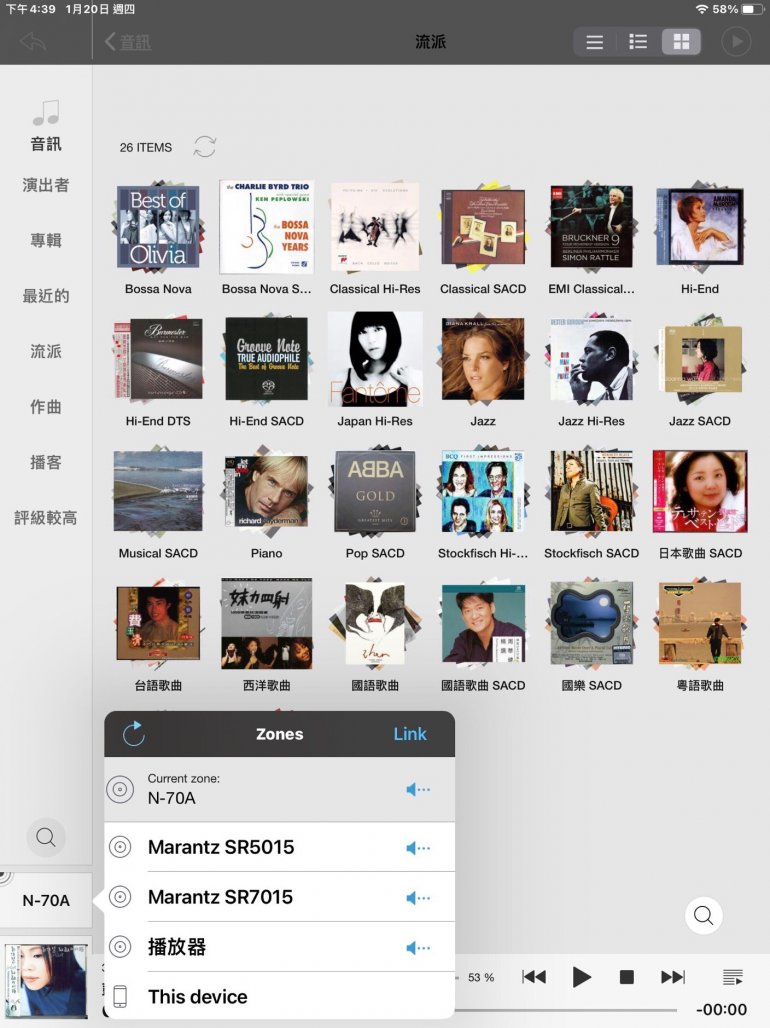Screen dimensions: 770x1028
Task: Play the current track
Action: coord(581,977)
